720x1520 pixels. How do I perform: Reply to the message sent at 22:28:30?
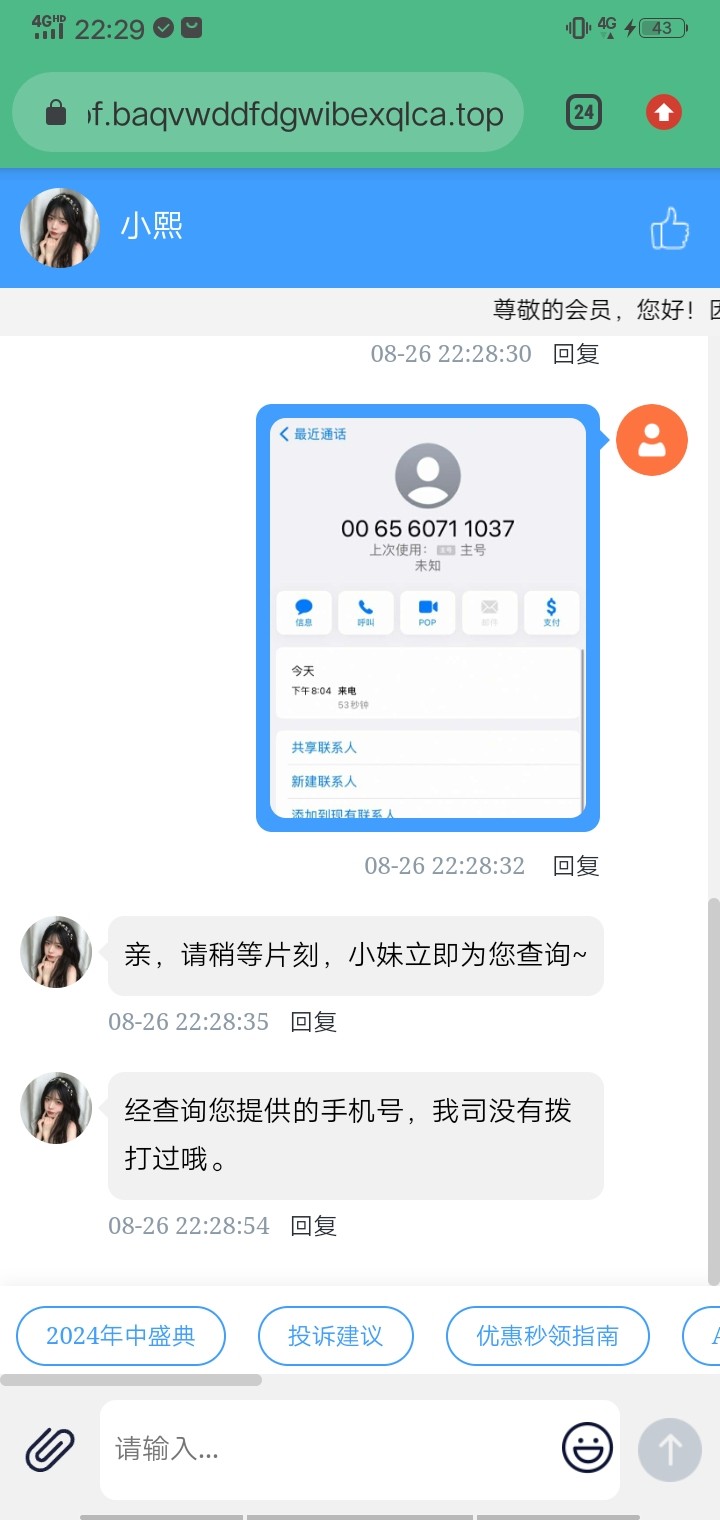click(576, 354)
